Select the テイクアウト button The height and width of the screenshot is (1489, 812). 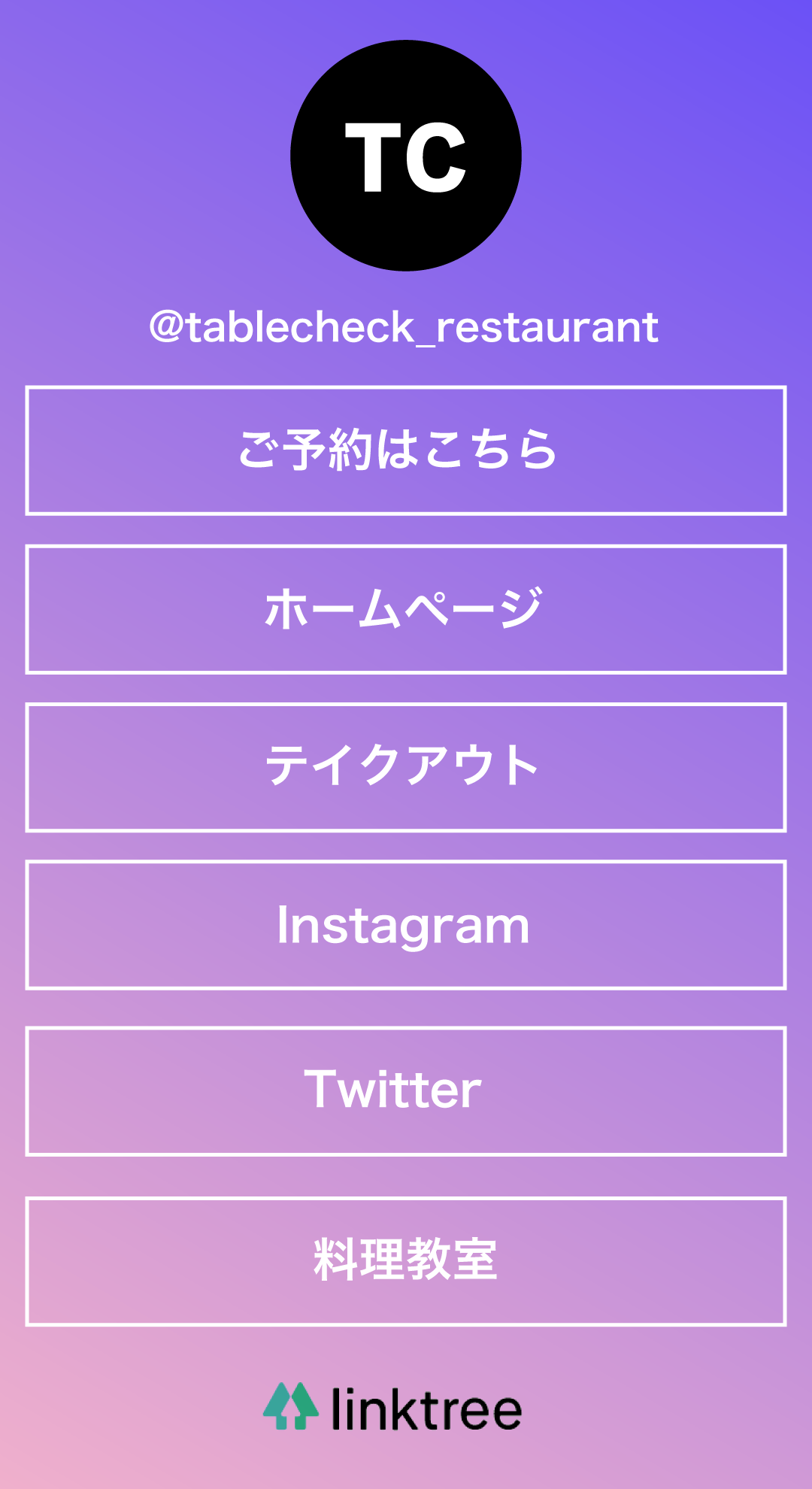pos(406,767)
